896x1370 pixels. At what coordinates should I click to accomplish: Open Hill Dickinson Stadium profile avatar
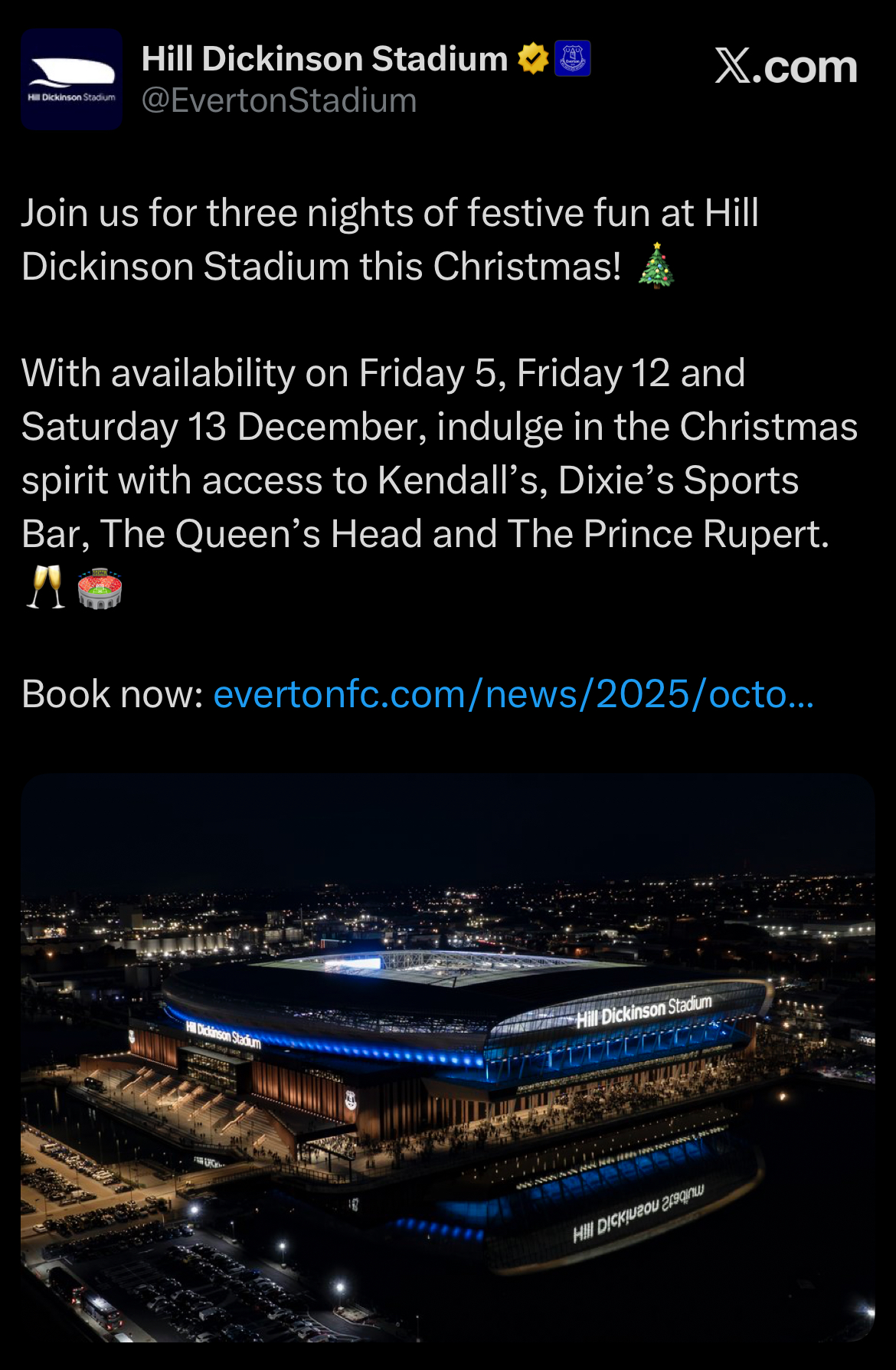[72, 80]
